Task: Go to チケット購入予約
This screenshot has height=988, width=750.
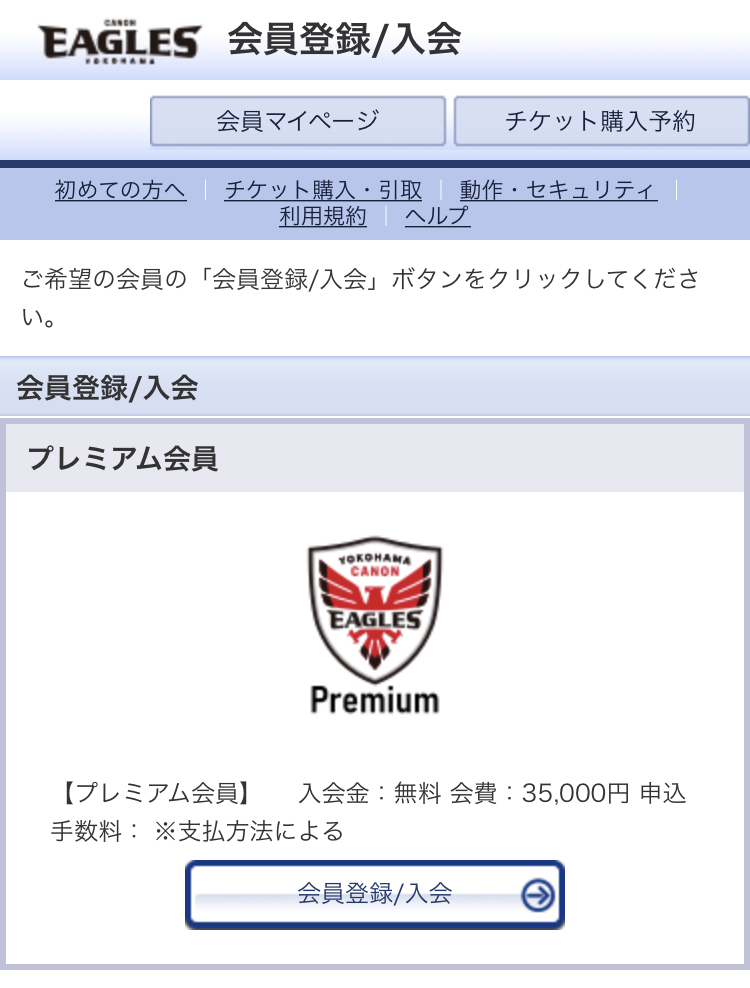Action: (600, 122)
